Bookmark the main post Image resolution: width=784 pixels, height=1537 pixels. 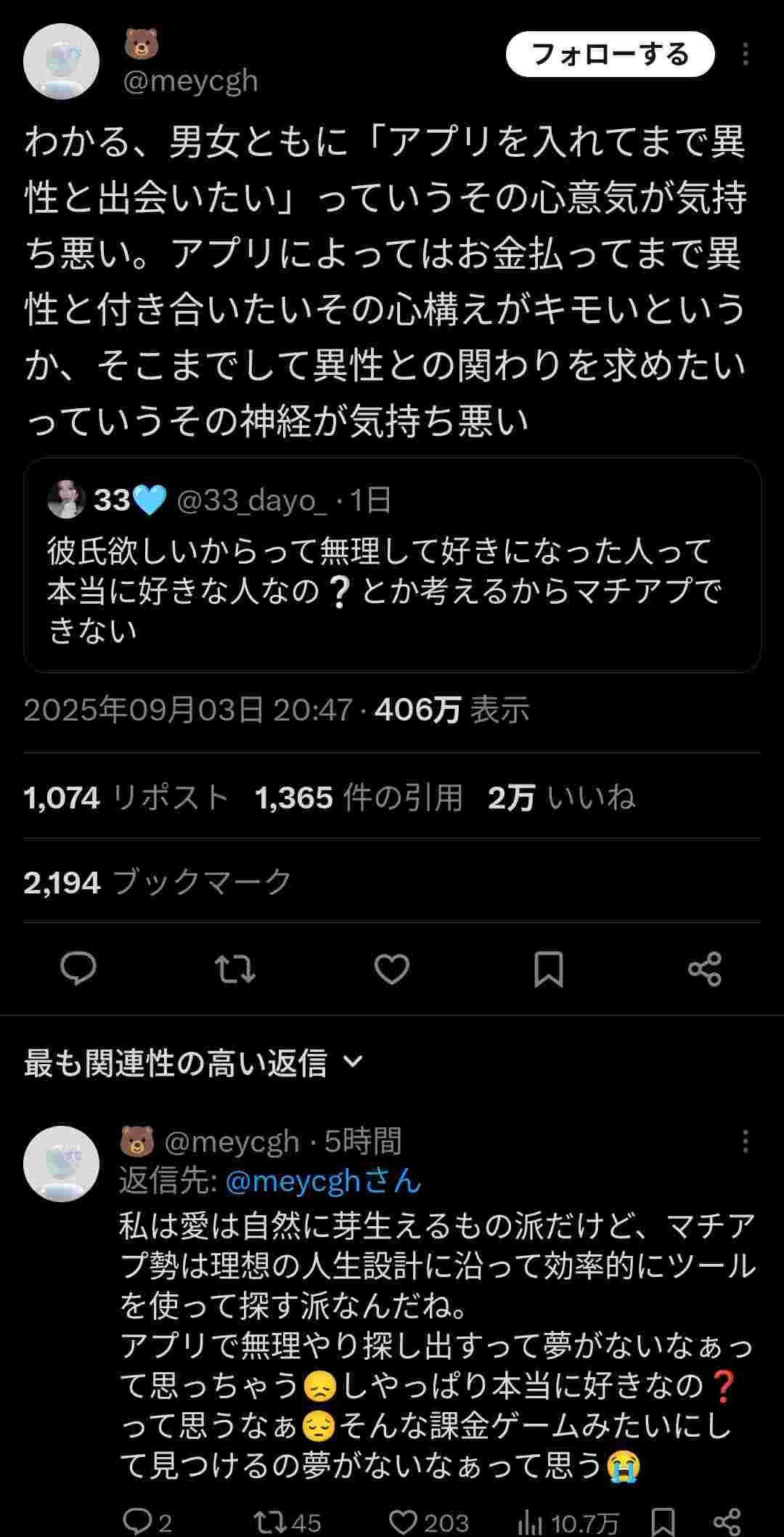coord(549,969)
